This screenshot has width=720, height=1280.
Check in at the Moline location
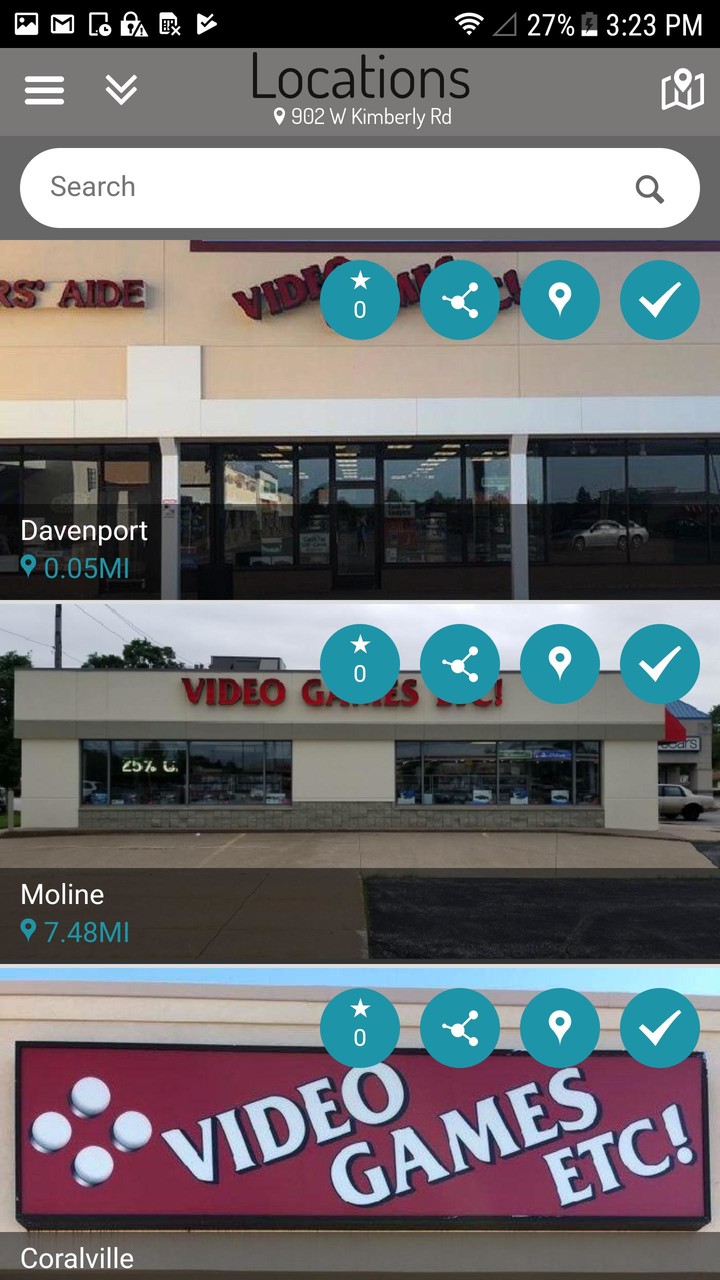pos(660,663)
